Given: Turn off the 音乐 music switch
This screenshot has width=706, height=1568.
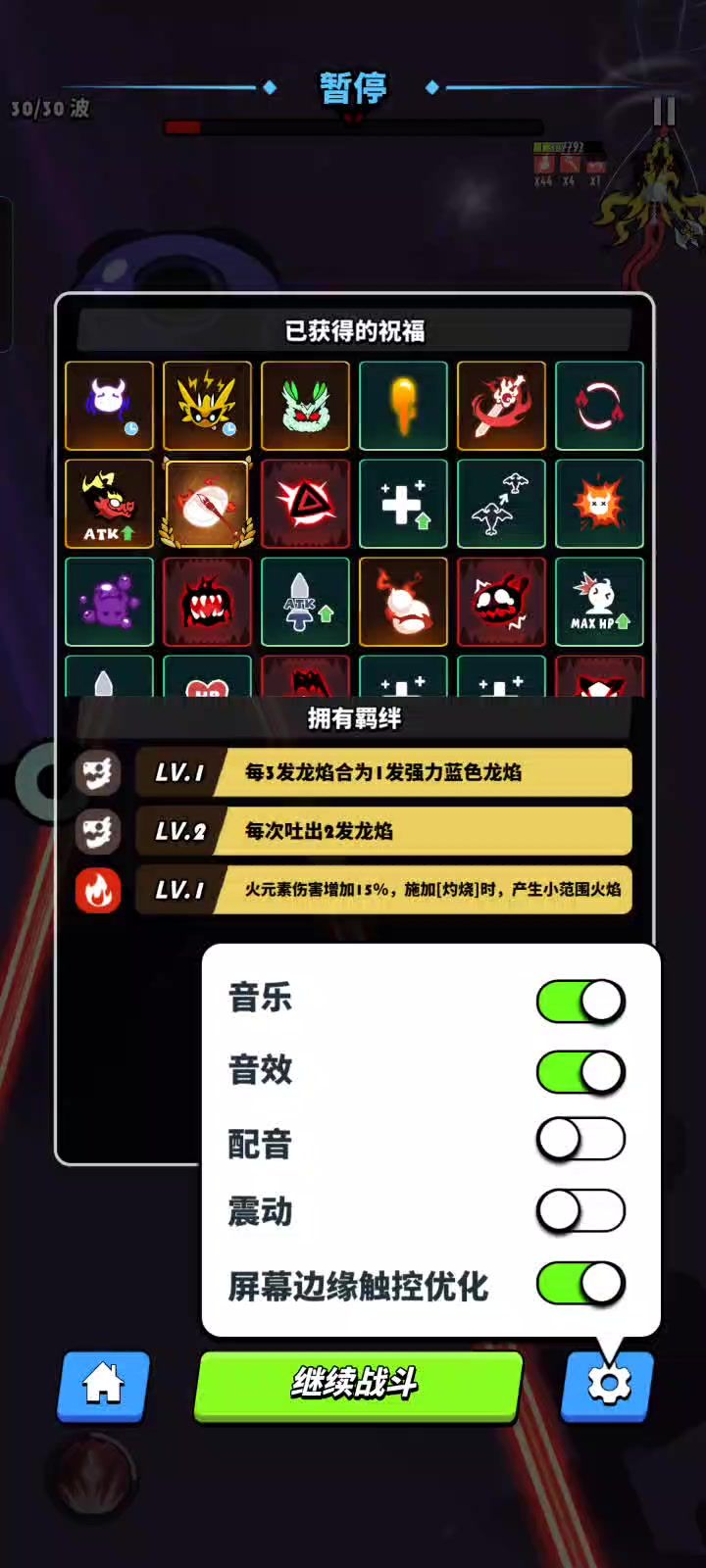Looking at the screenshot, I should click(x=580, y=1001).
